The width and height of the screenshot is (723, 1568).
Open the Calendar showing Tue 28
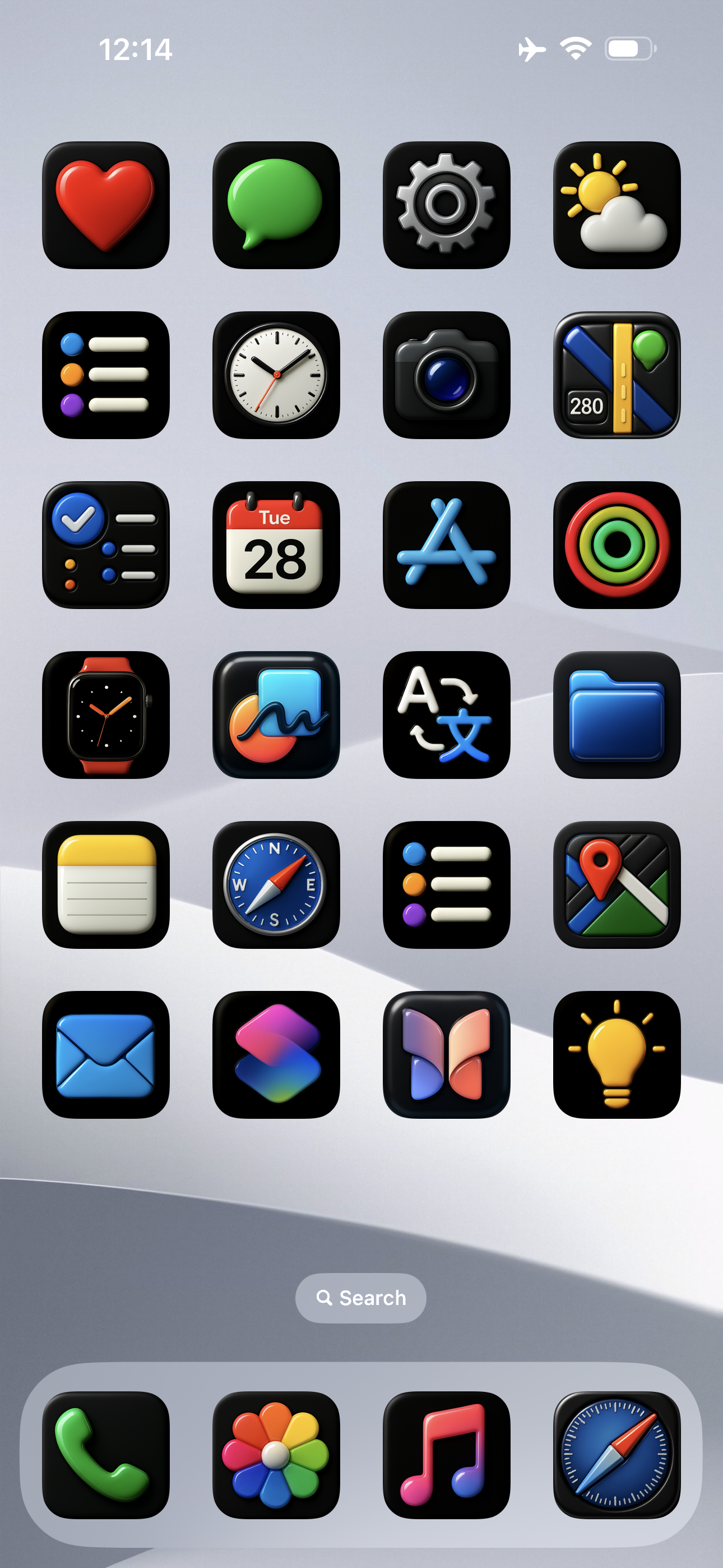(276, 545)
